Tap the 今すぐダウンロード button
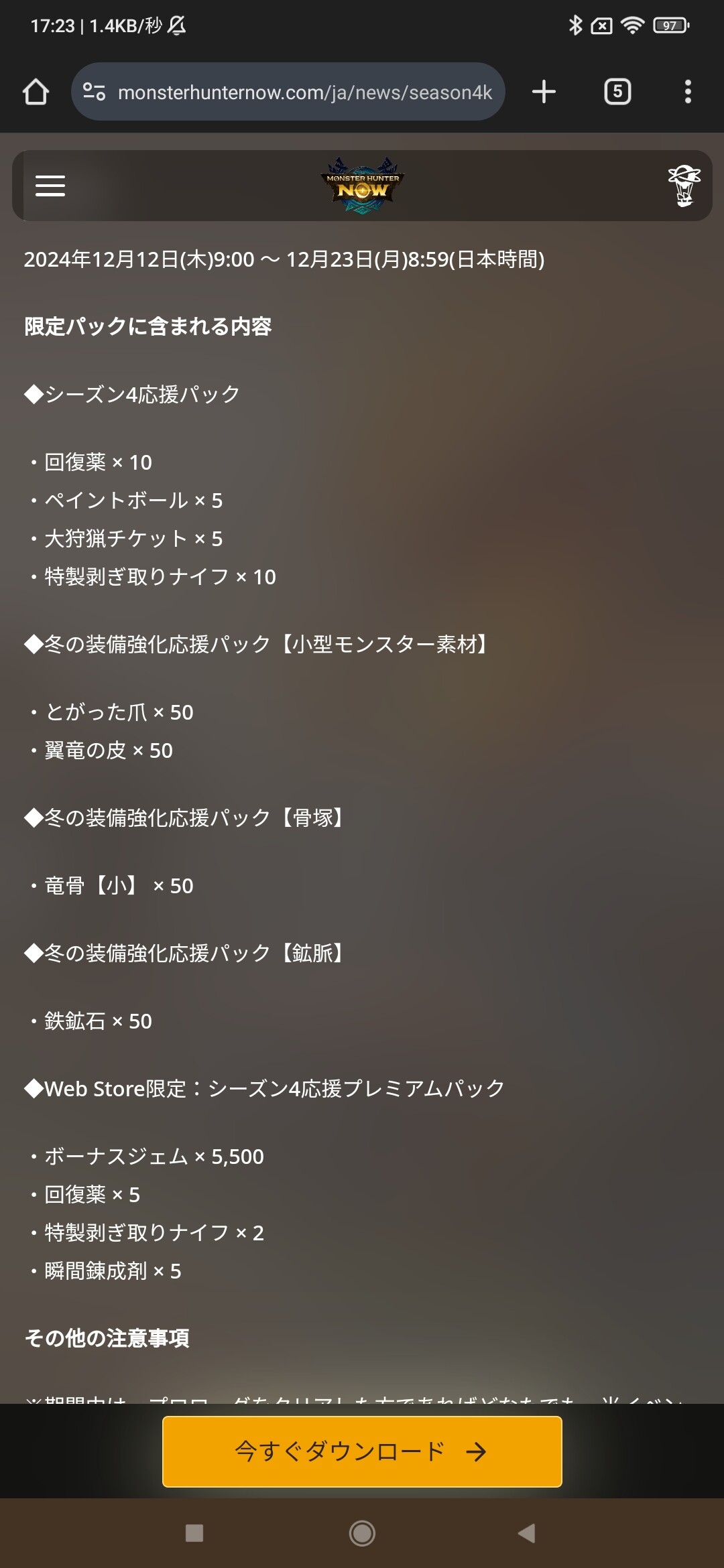 362,1451
